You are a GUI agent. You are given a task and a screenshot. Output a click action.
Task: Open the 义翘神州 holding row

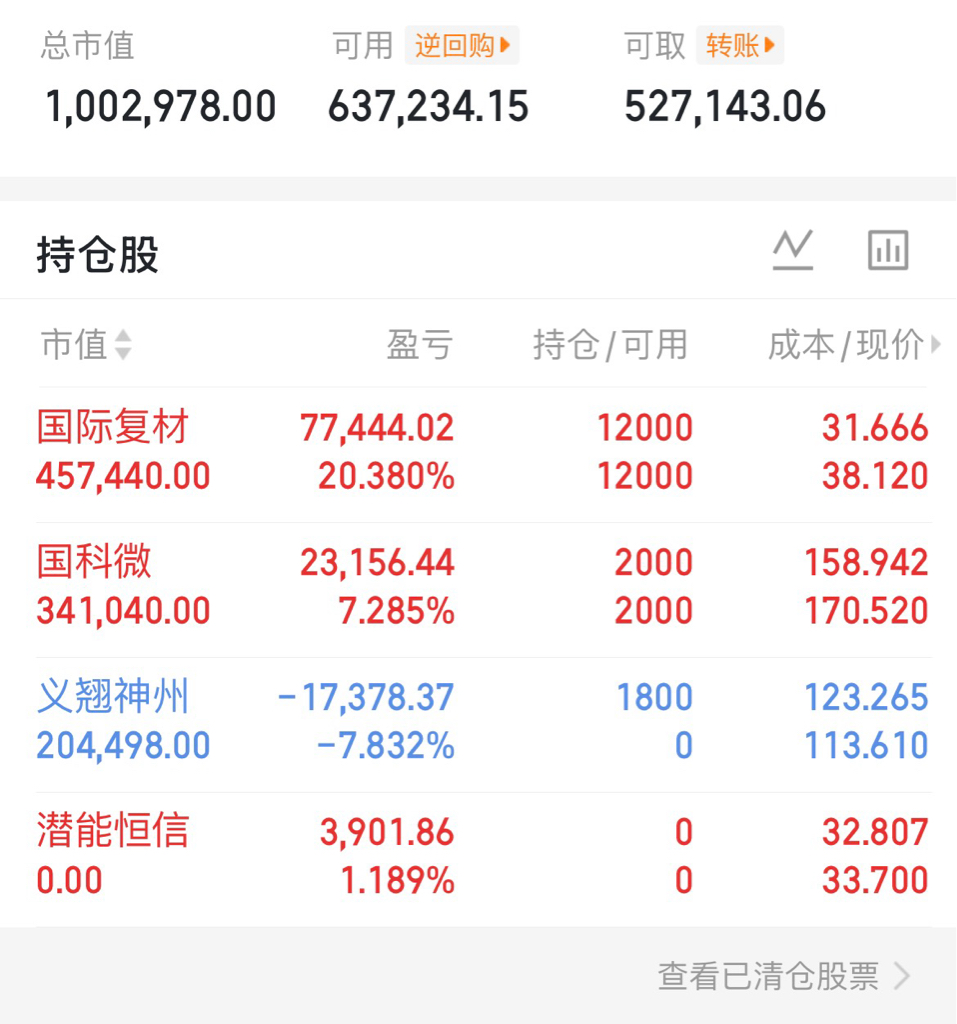click(x=483, y=723)
